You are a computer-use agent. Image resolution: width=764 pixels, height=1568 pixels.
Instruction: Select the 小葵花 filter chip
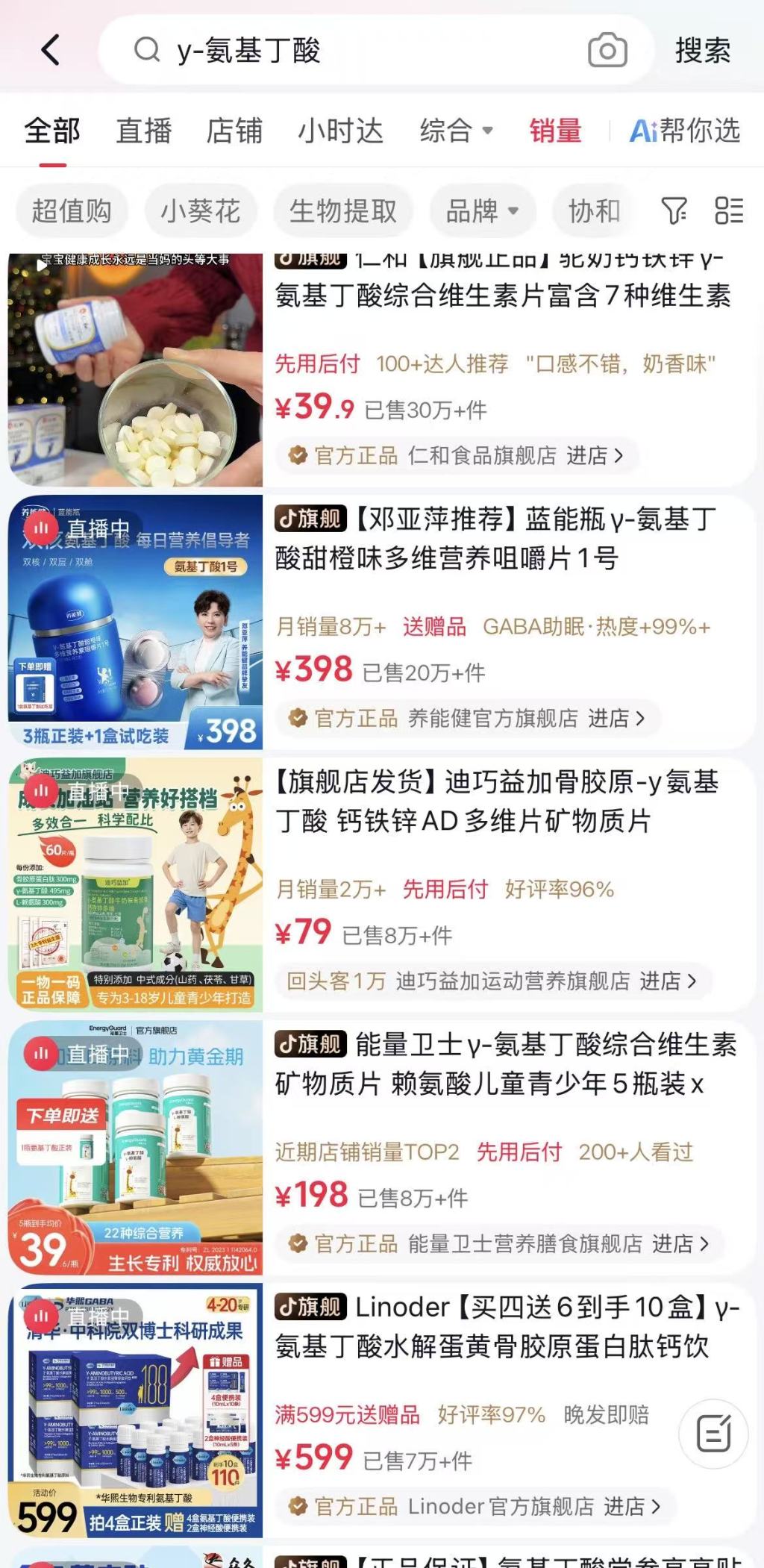(201, 211)
